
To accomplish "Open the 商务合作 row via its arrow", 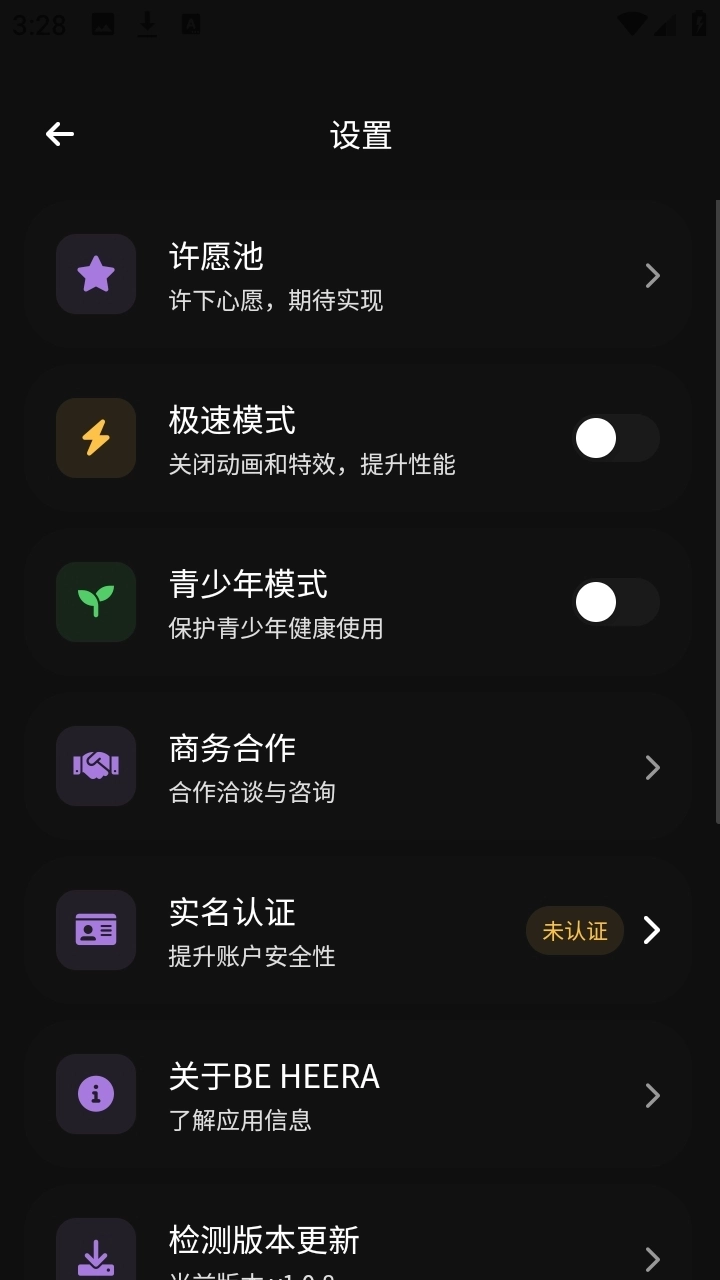I will coord(652,767).
